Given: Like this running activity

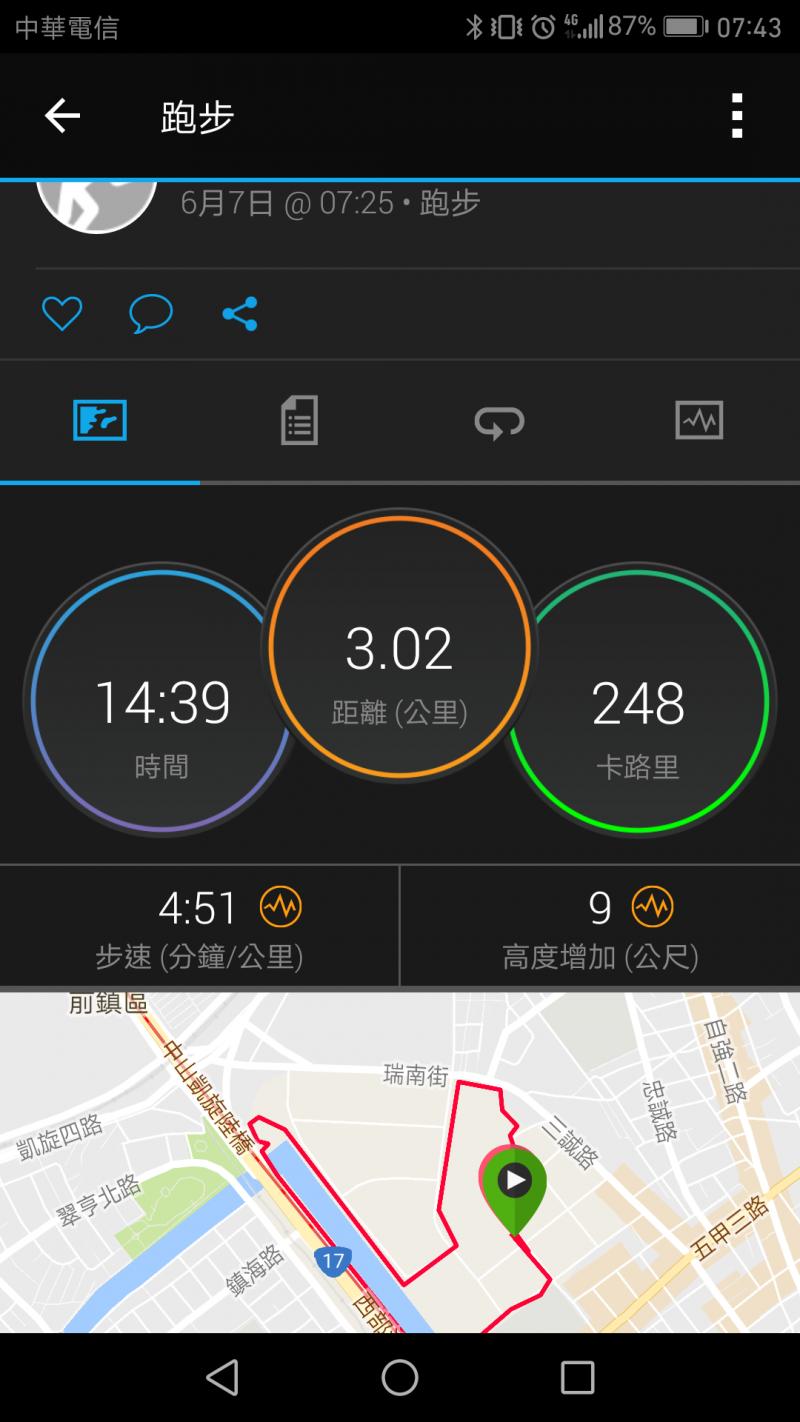Looking at the screenshot, I should coord(61,314).
